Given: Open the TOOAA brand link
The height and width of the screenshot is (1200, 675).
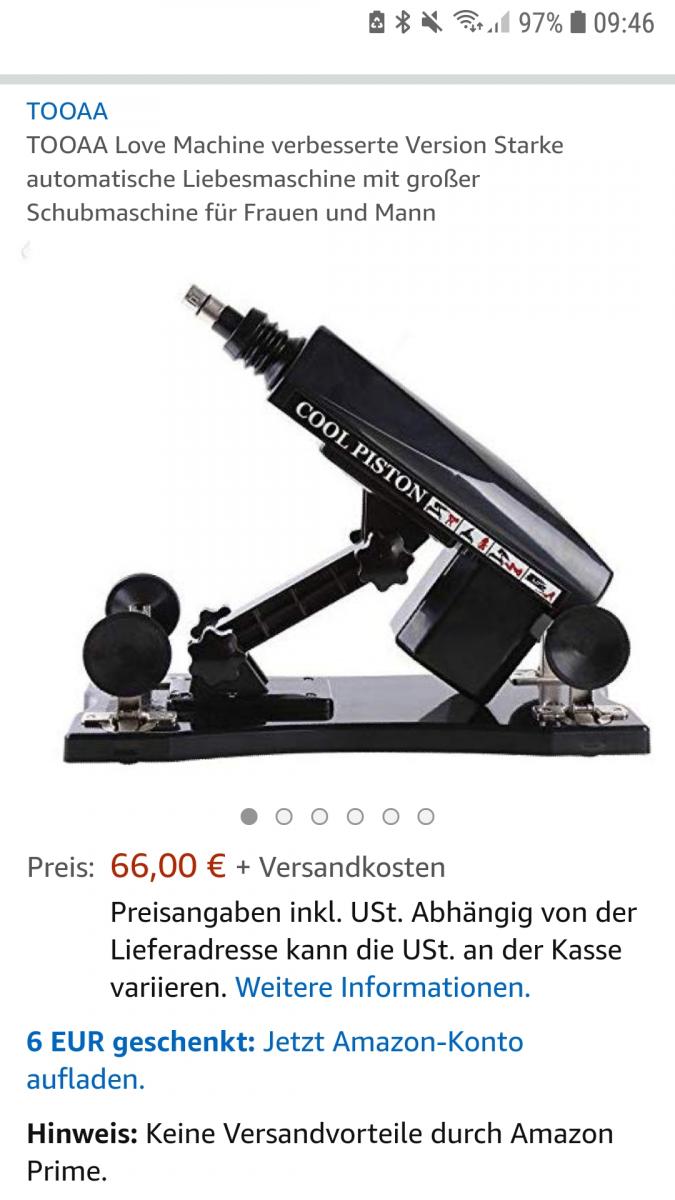Looking at the screenshot, I should [x=67, y=111].
